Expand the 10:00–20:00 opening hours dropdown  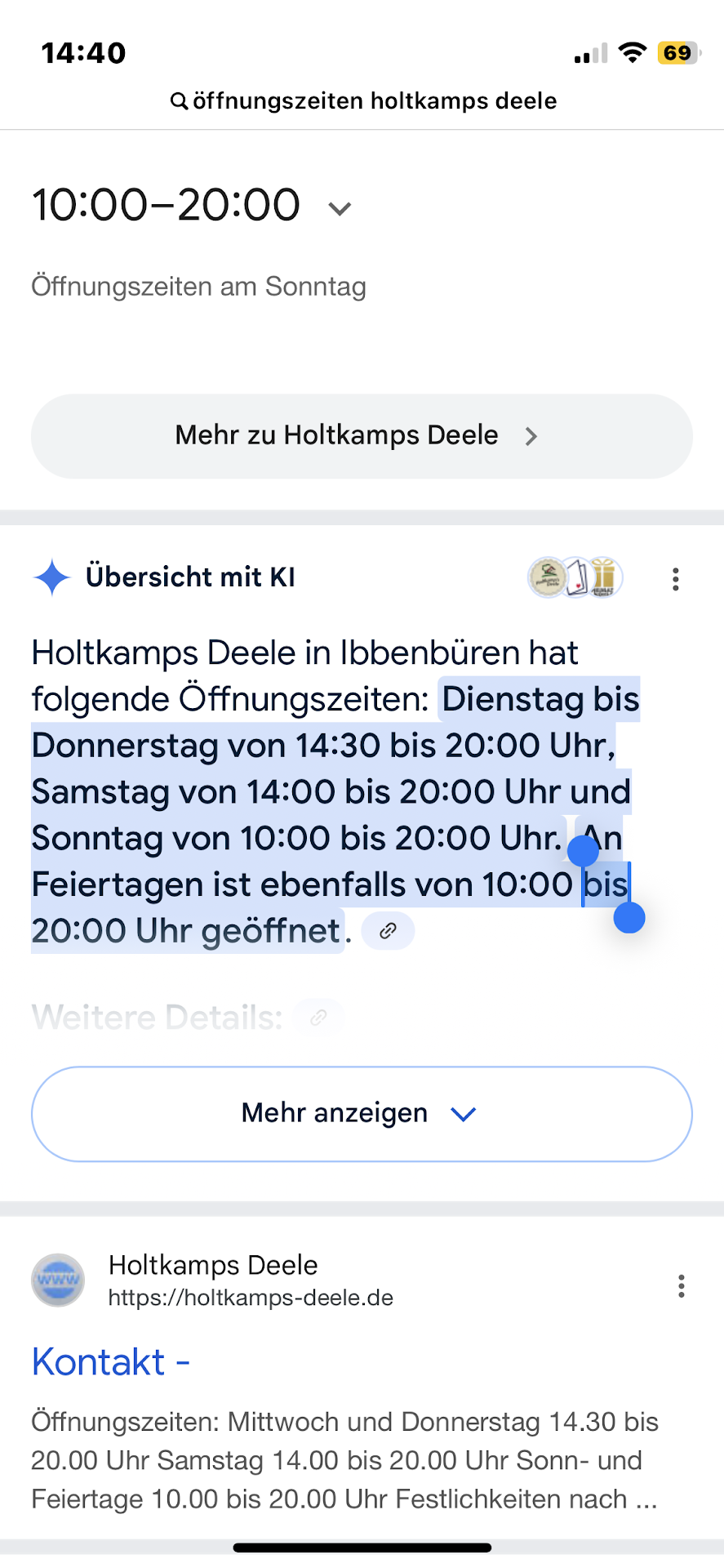(340, 208)
